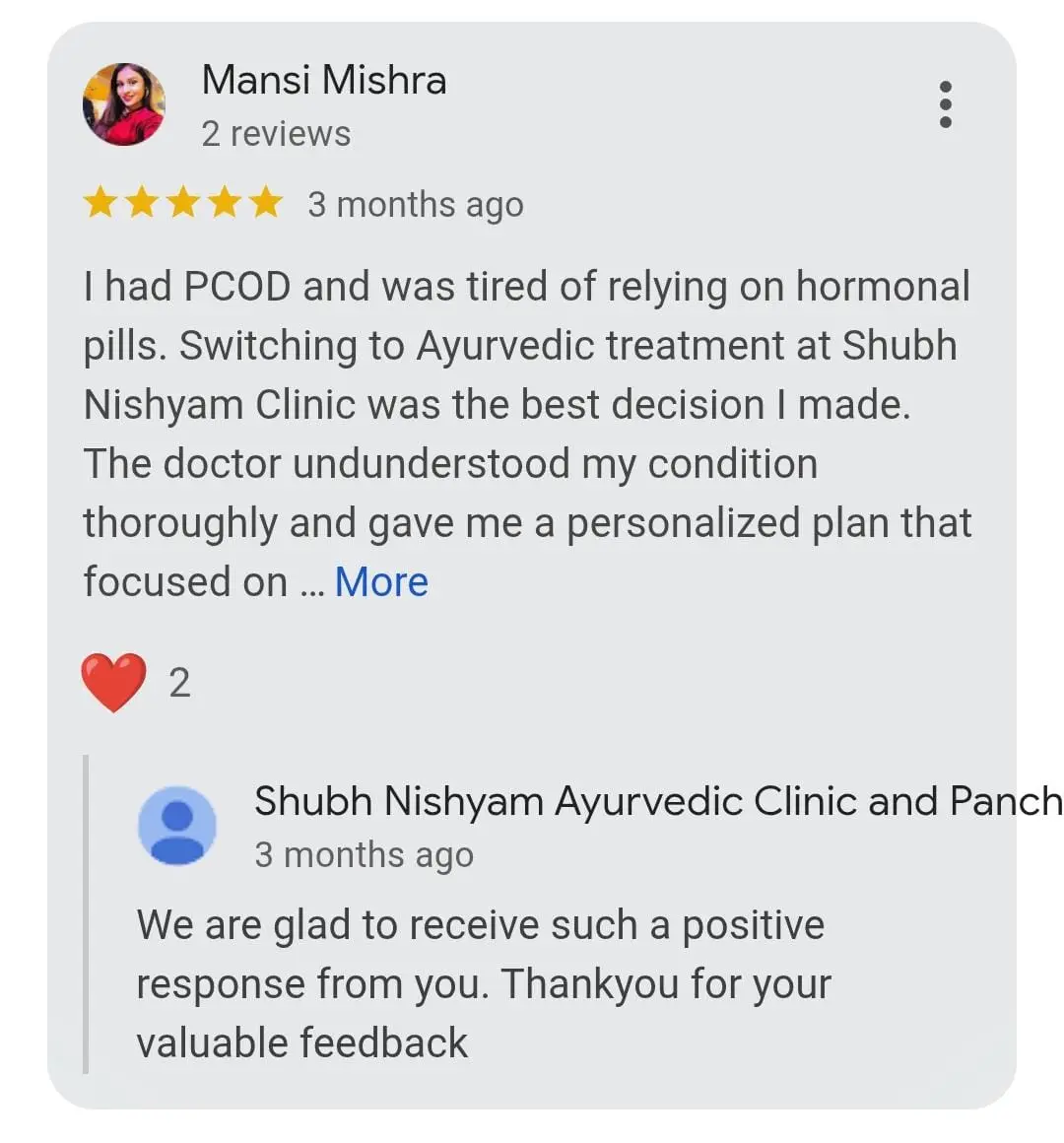Expand the review with the More link
Viewport: 1064px width, 1143px height.
[x=380, y=581]
